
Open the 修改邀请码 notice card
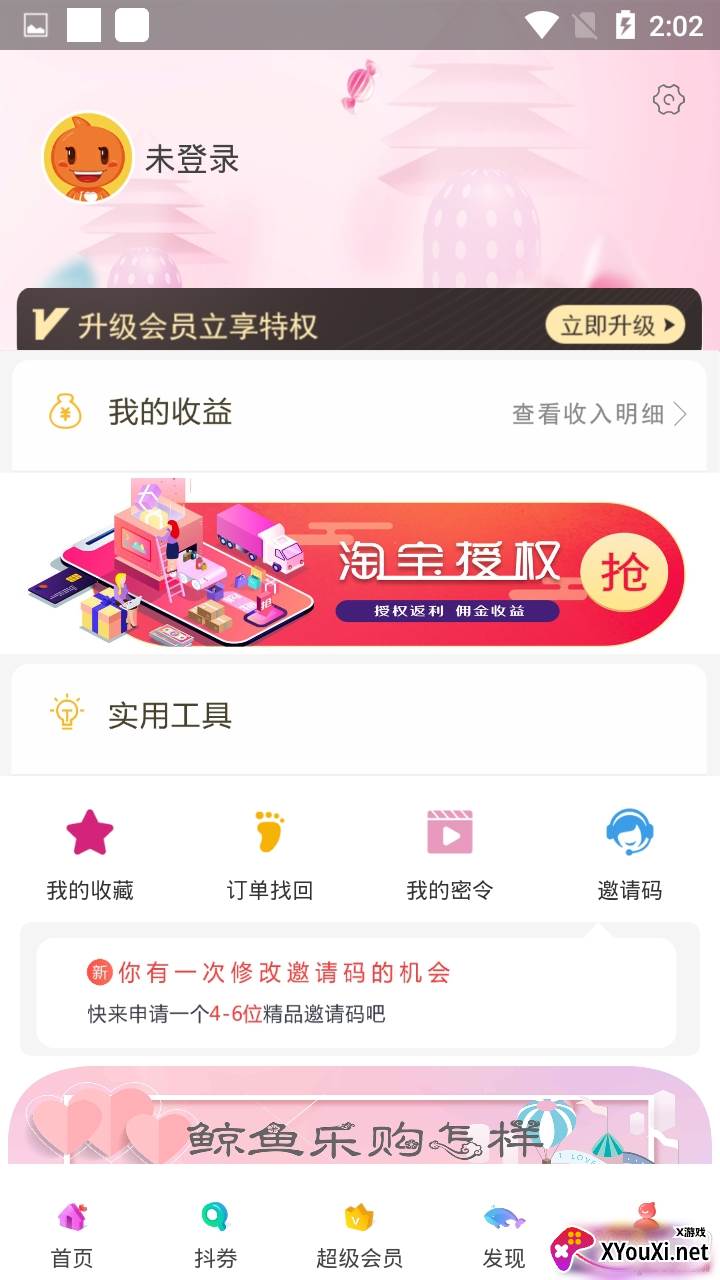(358, 992)
